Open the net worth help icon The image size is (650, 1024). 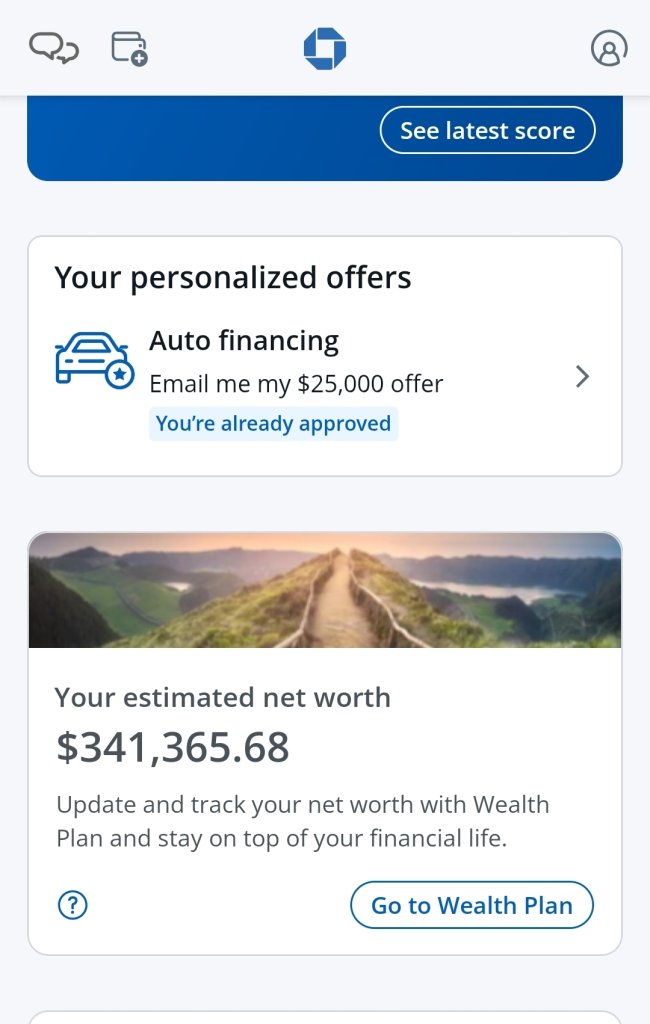73,906
